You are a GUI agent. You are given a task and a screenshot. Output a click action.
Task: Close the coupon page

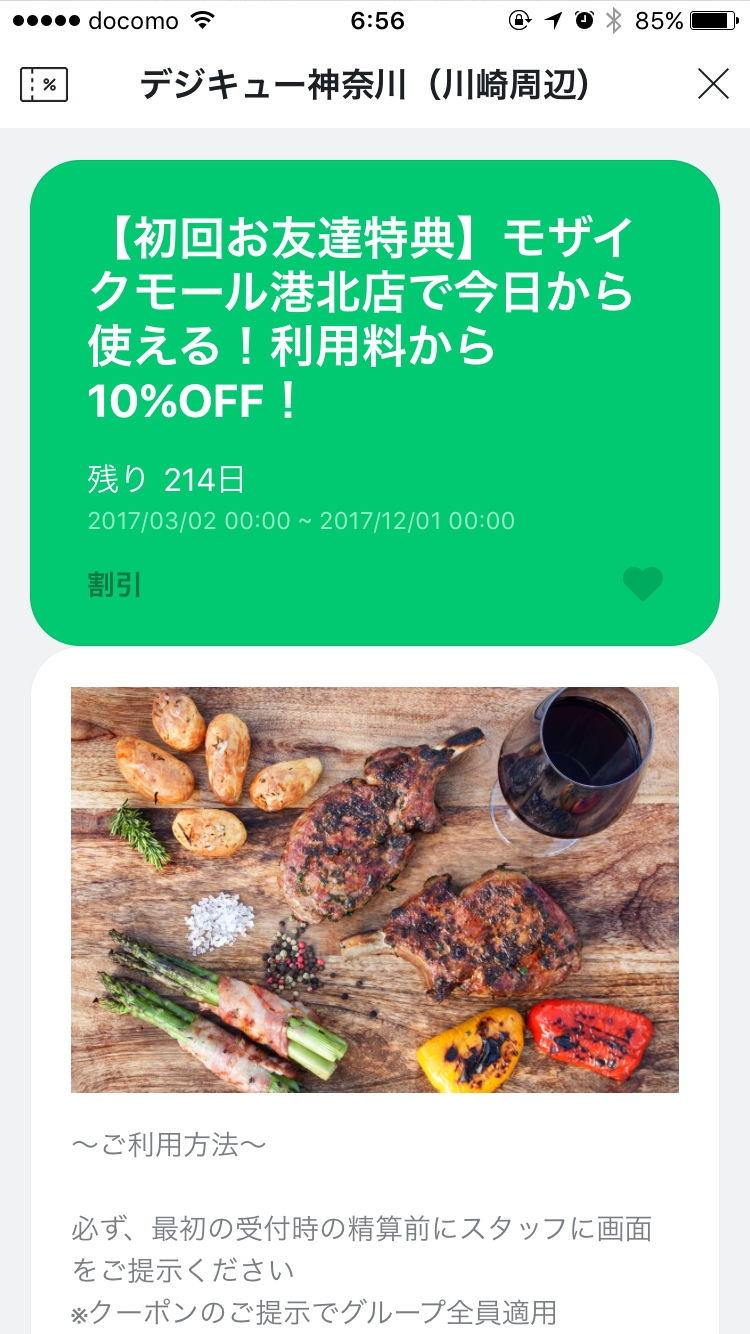point(712,84)
